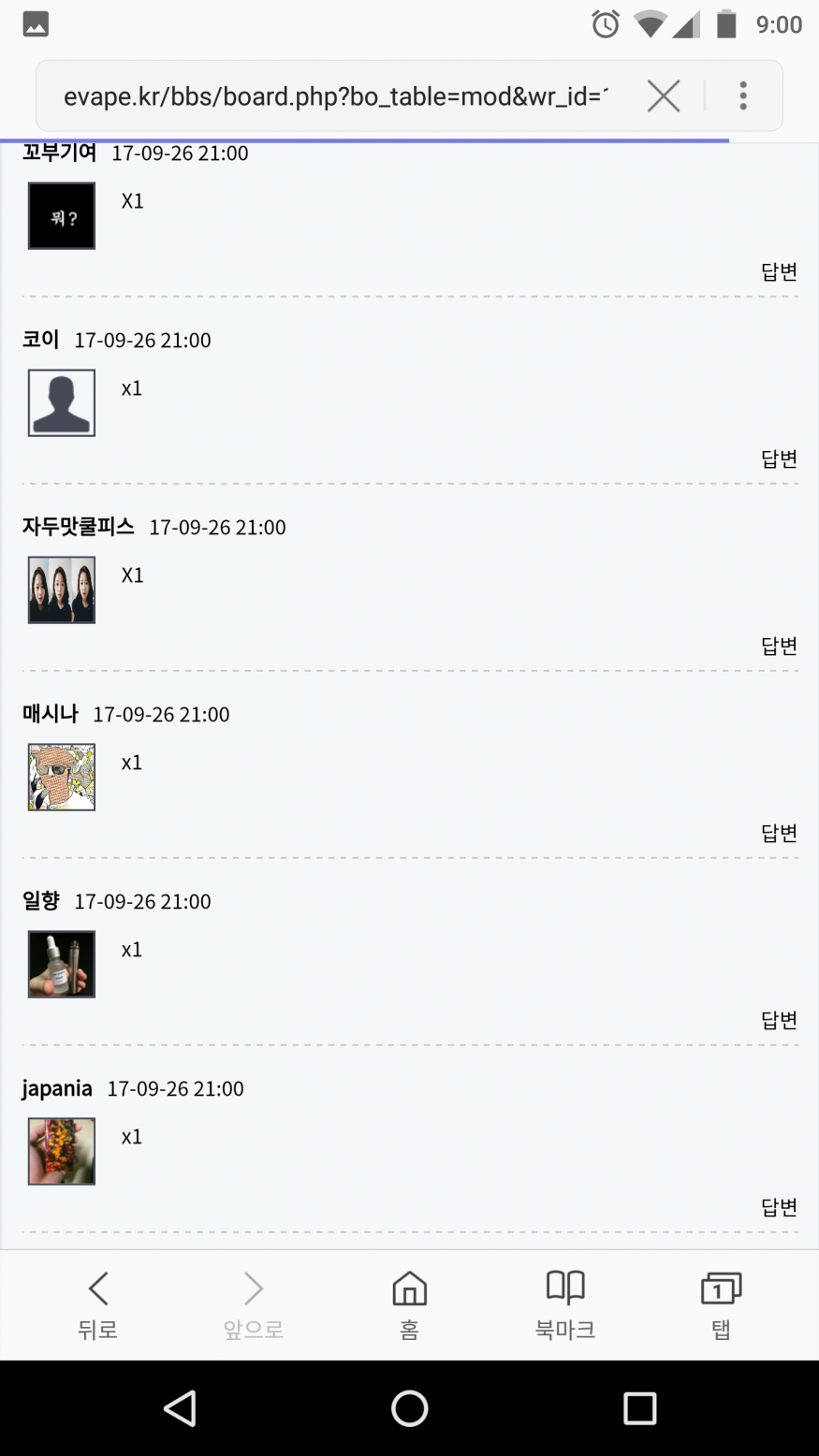819x1456 pixels.
Task: Tap the URL address bar
Action: point(337,96)
